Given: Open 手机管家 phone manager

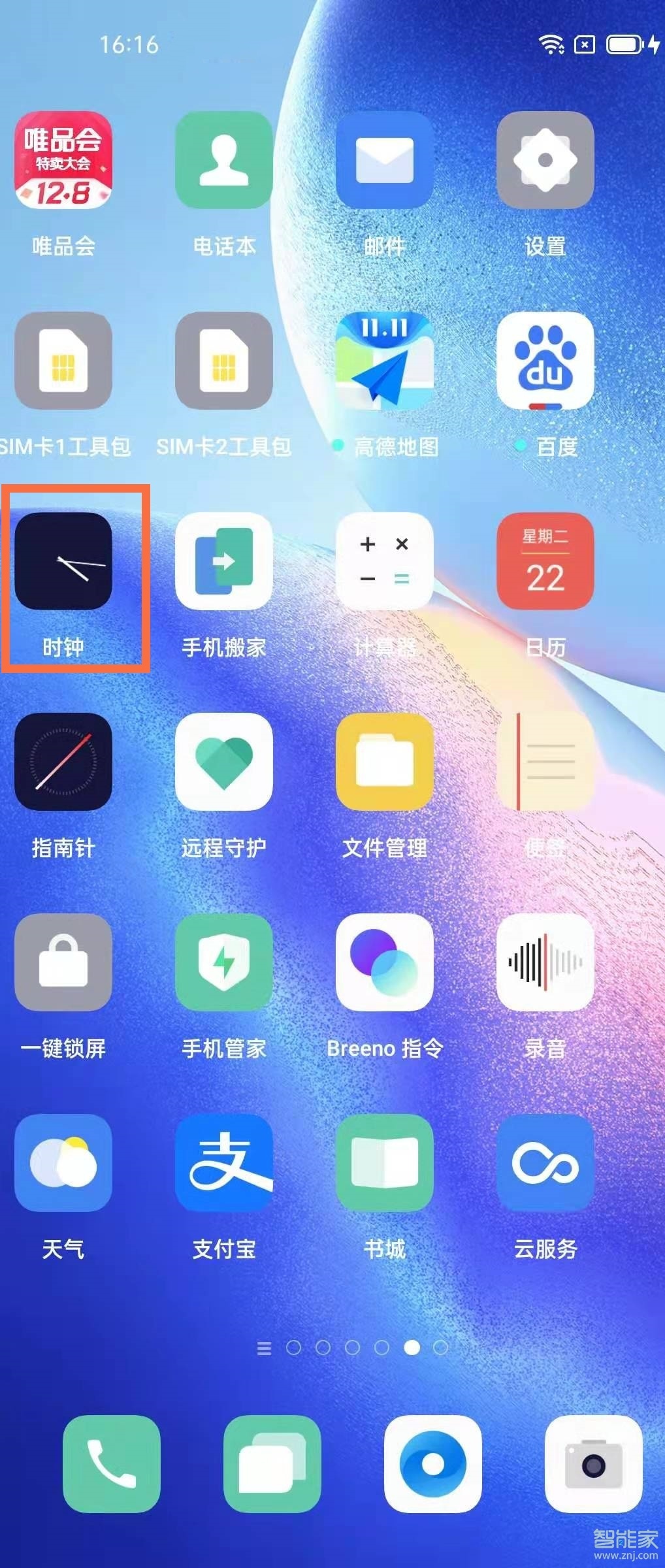Looking at the screenshot, I should 224,962.
